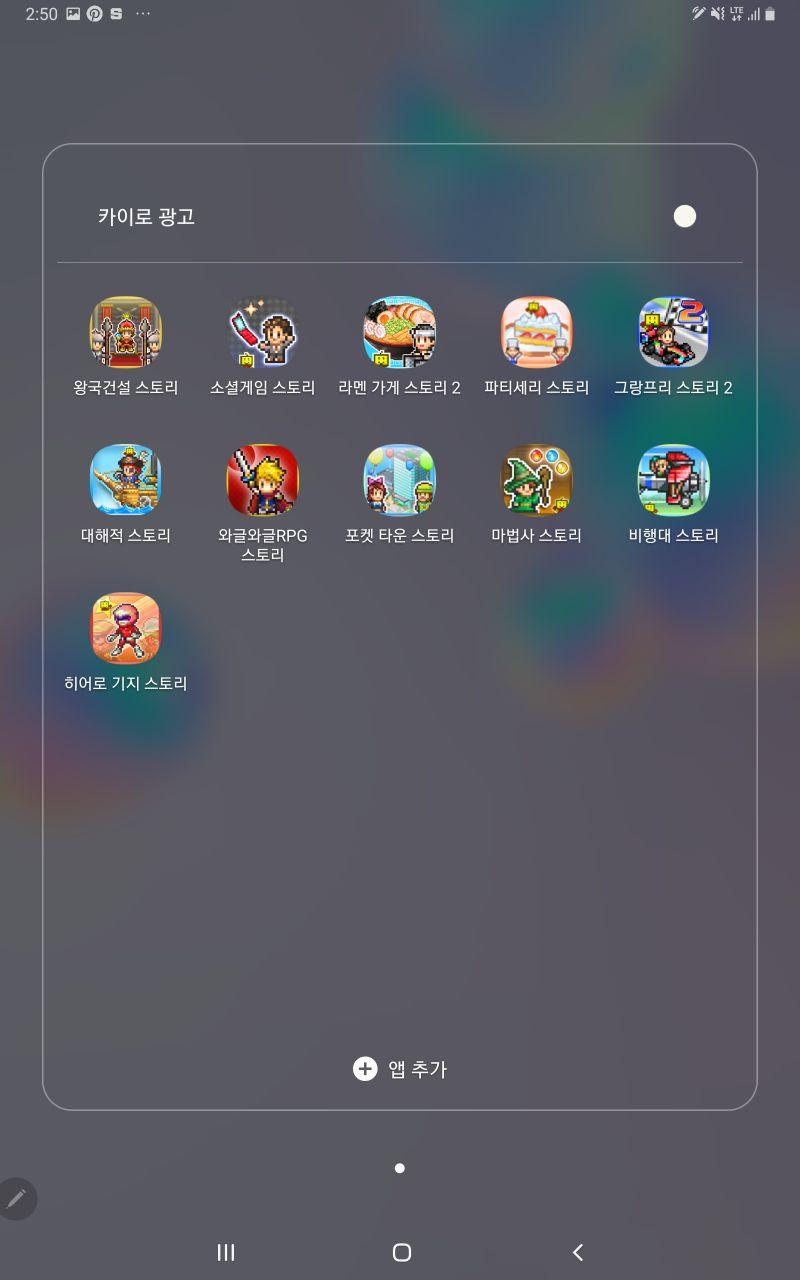The height and width of the screenshot is (1280, 800).
Task: Open 왕국건설 스토리 app
Action: (x=125, y=332)
